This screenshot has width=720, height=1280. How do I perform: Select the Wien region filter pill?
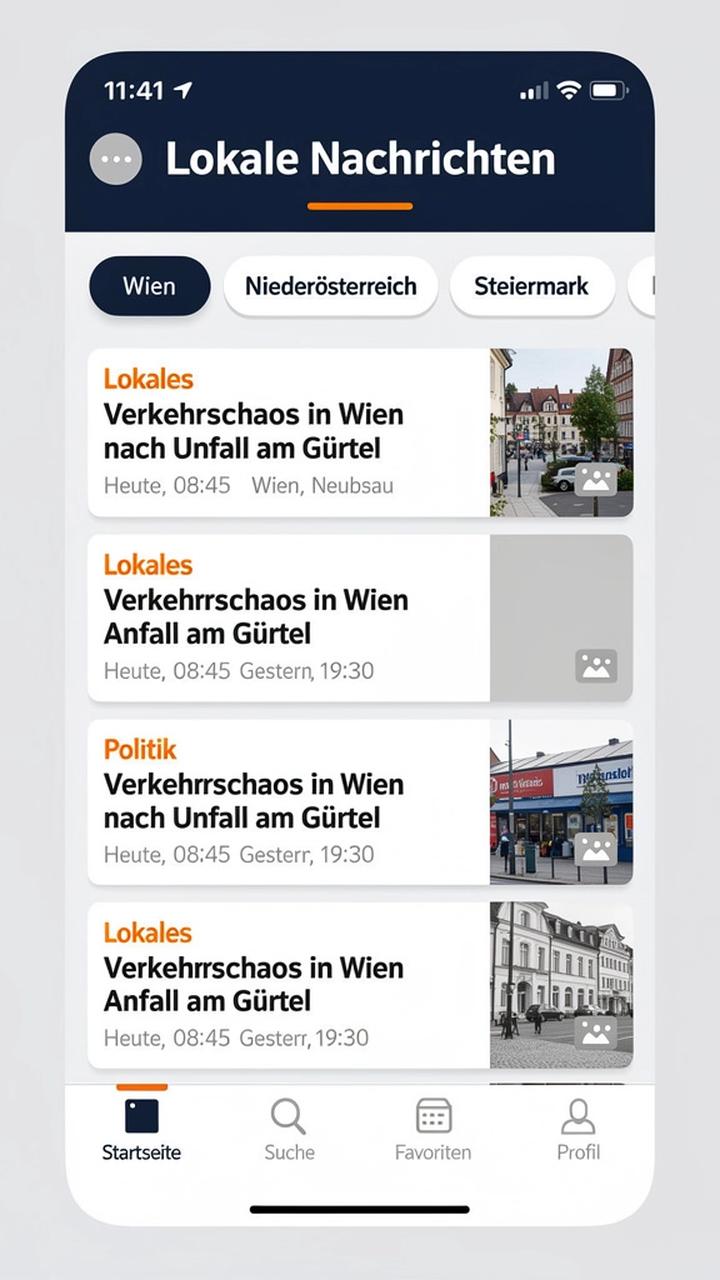[x=149, y=286]
